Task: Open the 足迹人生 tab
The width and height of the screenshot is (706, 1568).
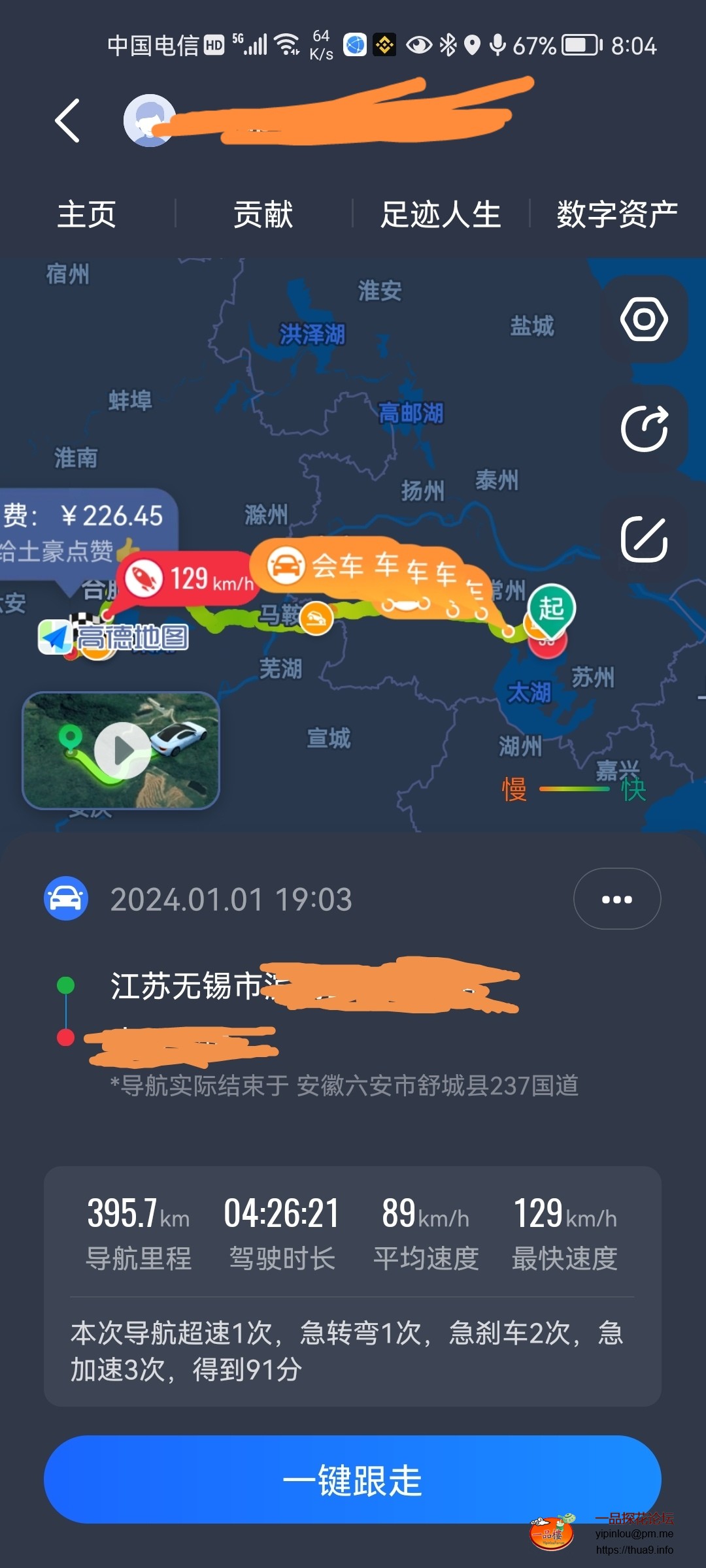Action: [441, 214]
